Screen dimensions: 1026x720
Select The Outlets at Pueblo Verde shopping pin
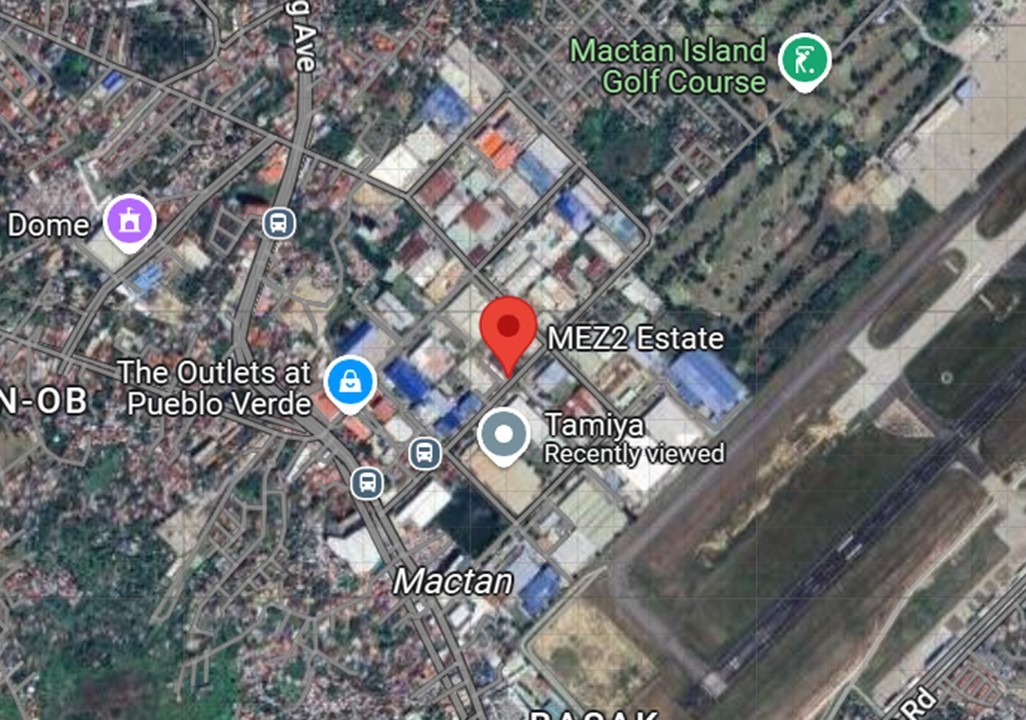click(350, 383)
